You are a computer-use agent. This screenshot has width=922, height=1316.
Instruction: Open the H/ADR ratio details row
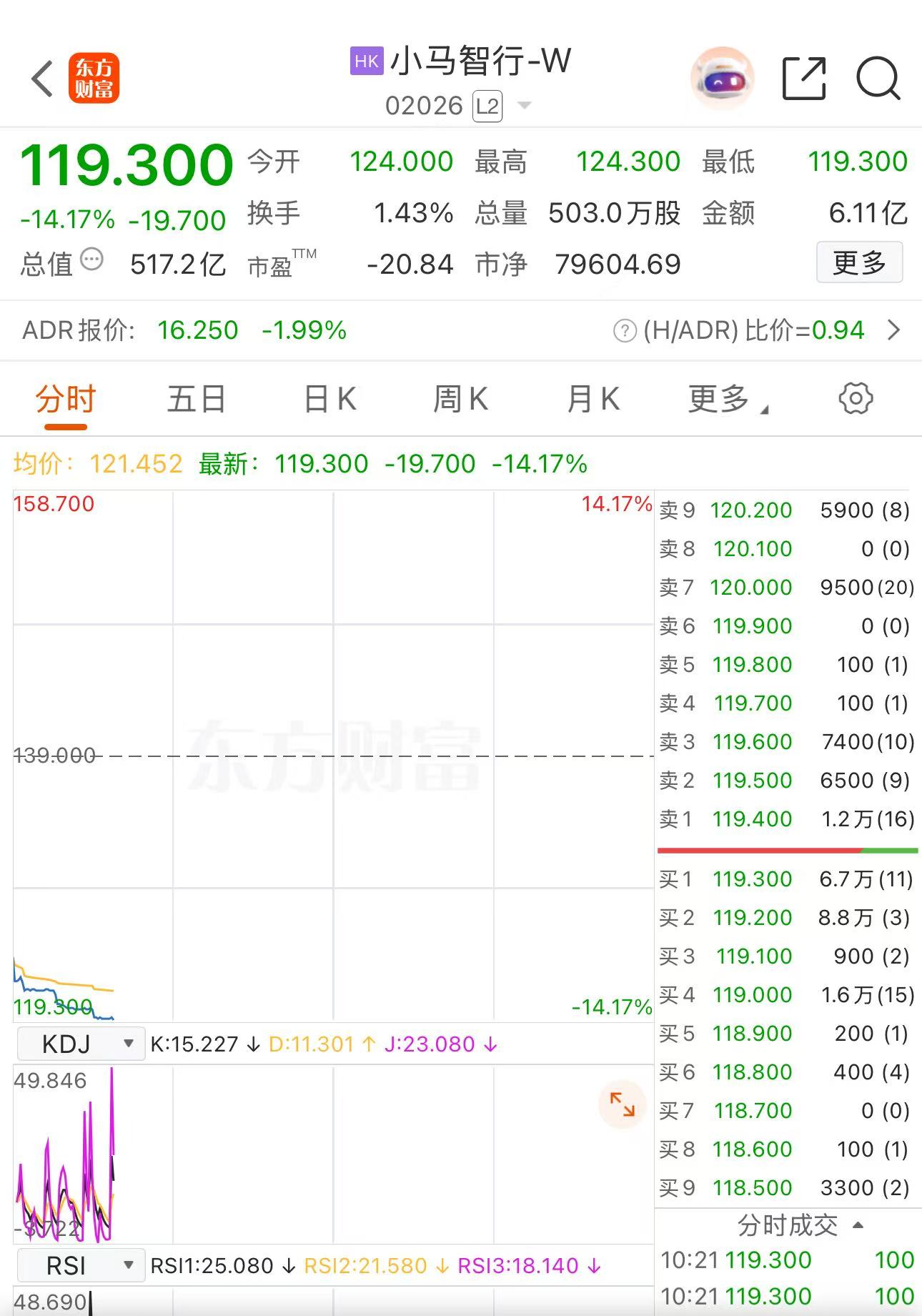coord(893,330)
